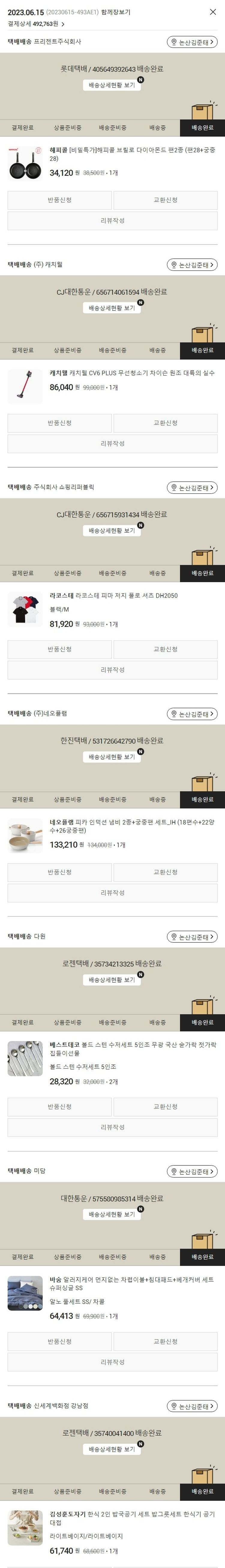View 롯데택배 delivery status details
The height and width of the screenshot is (1568, 225).
click(112, 85)
